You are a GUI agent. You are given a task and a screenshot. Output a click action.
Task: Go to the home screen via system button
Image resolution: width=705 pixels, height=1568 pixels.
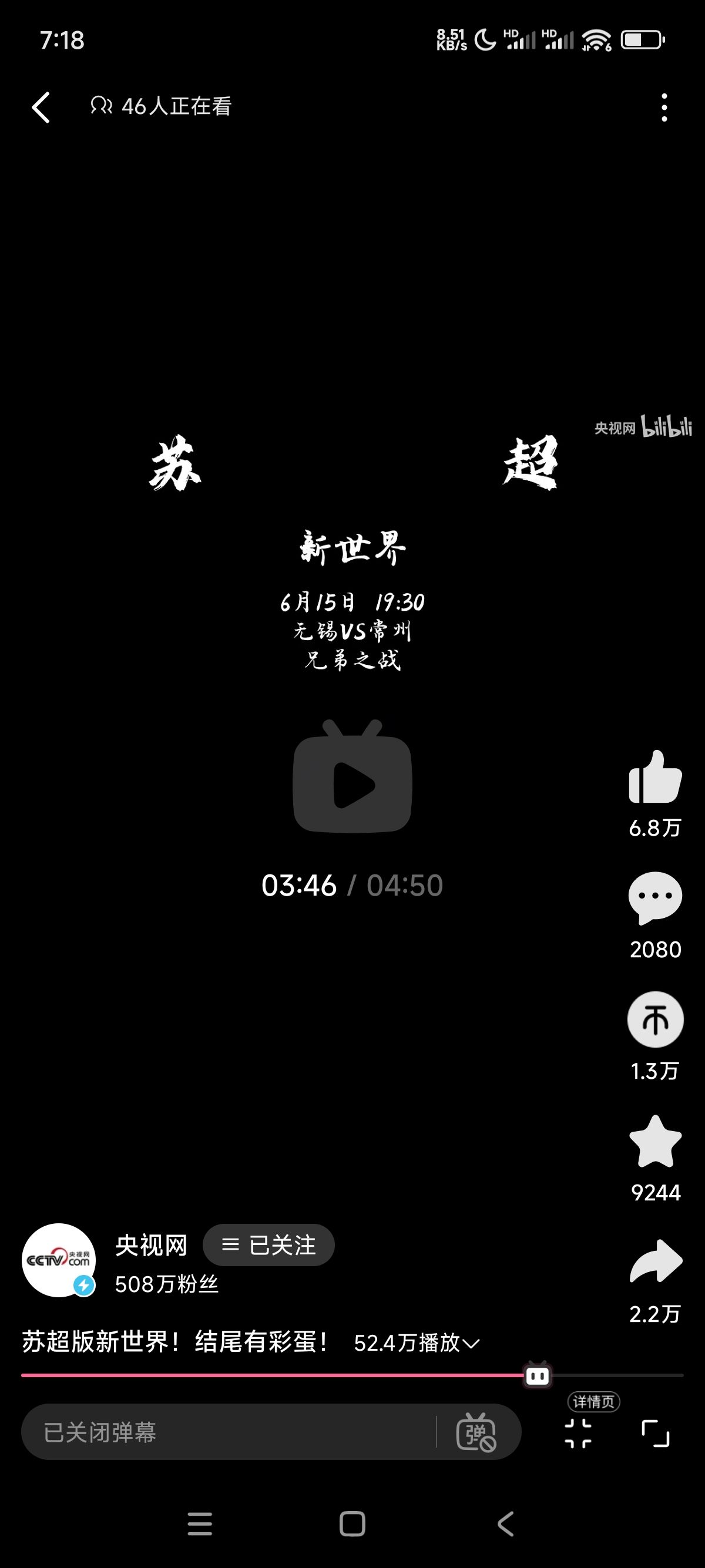(352, 1523)
